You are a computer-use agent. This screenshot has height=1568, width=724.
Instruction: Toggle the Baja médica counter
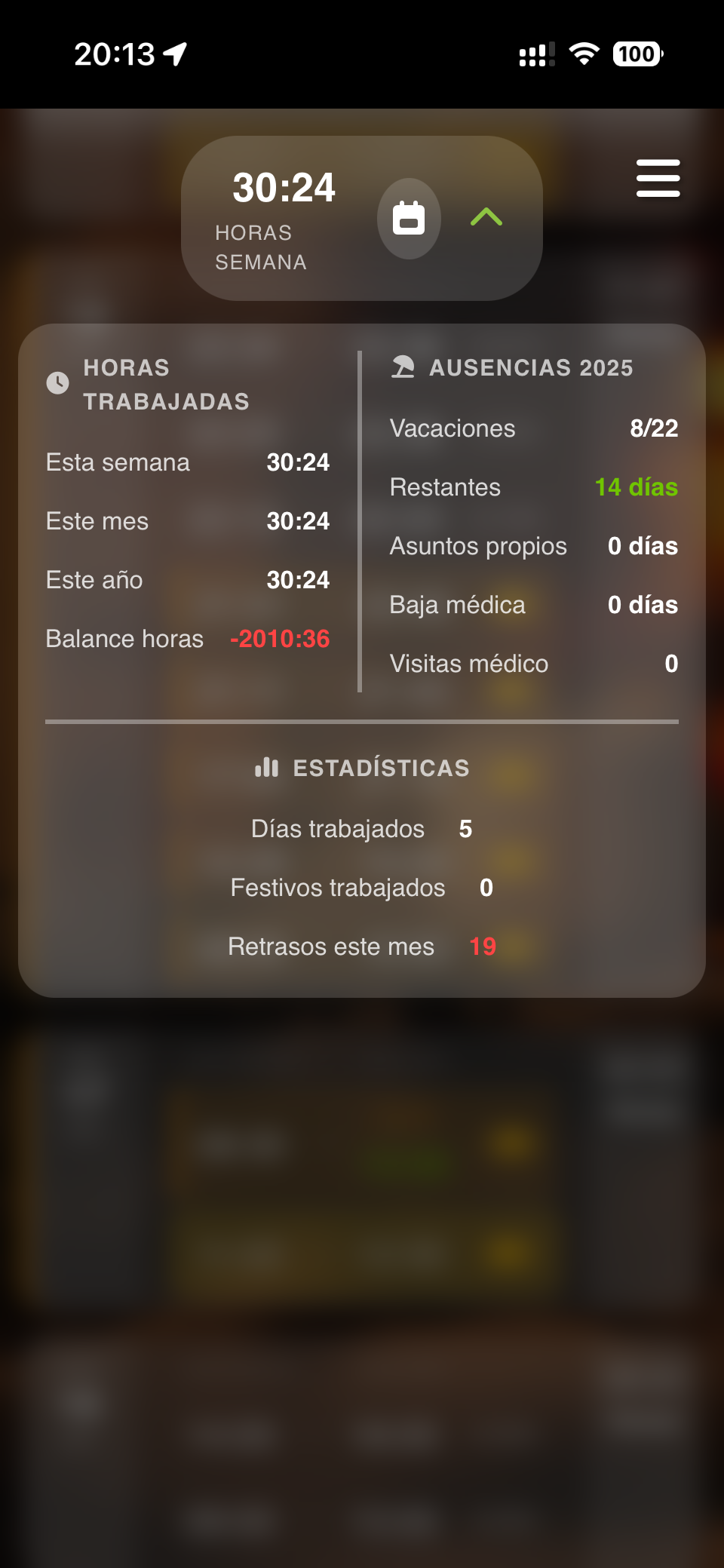point(533,605)
